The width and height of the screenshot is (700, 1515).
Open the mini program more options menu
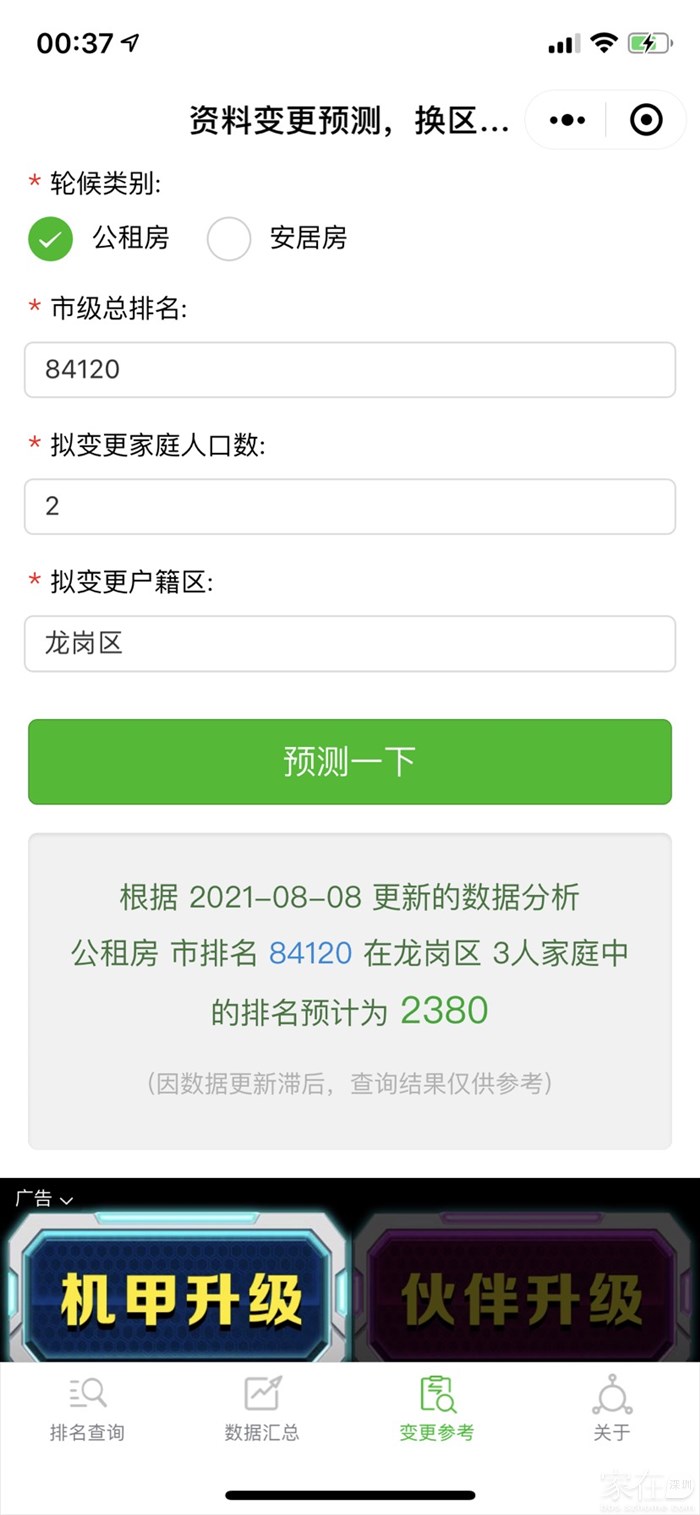(x=567, y=121)
